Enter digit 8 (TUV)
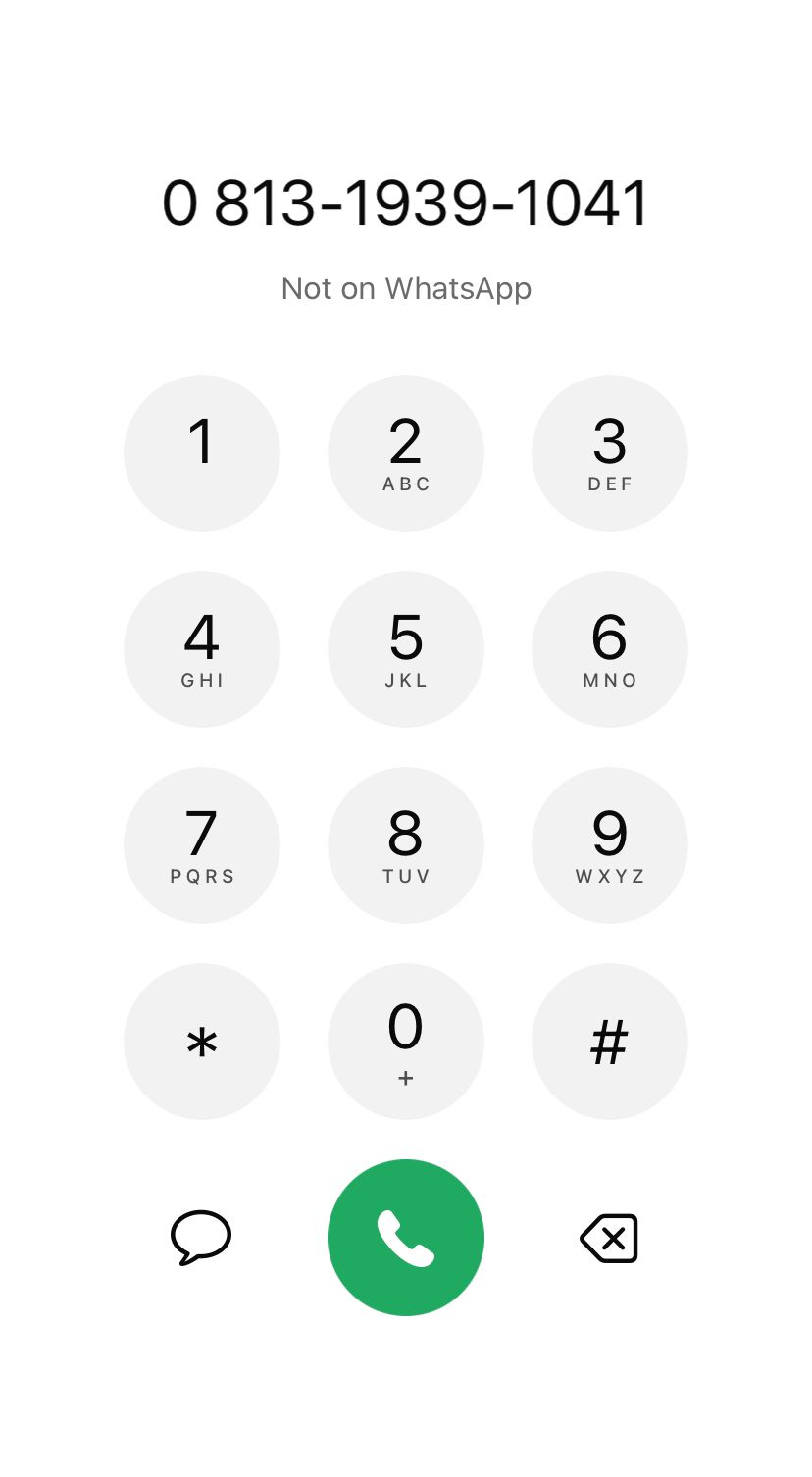812x1477 pixels. coord(406,845)
